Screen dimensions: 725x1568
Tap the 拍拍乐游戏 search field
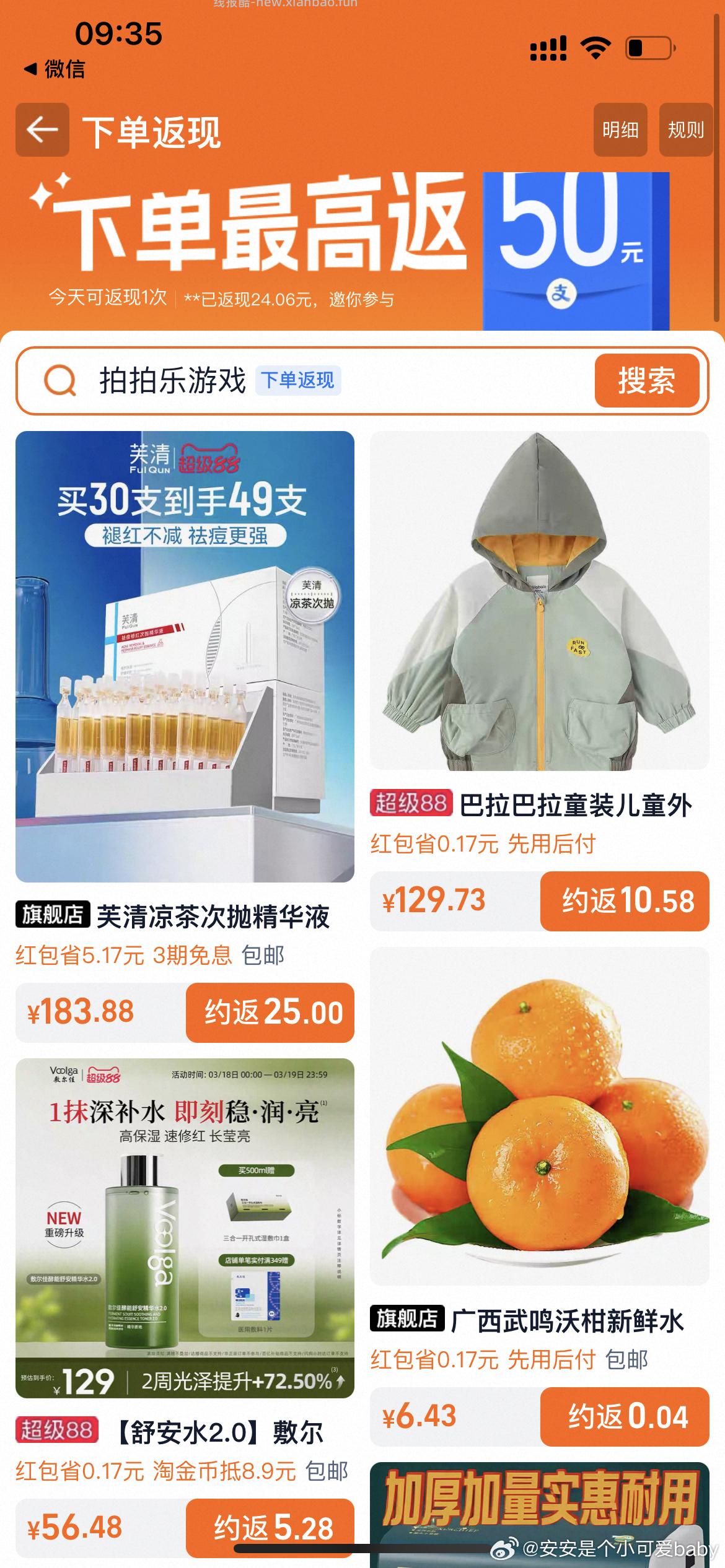click(310, 380)
